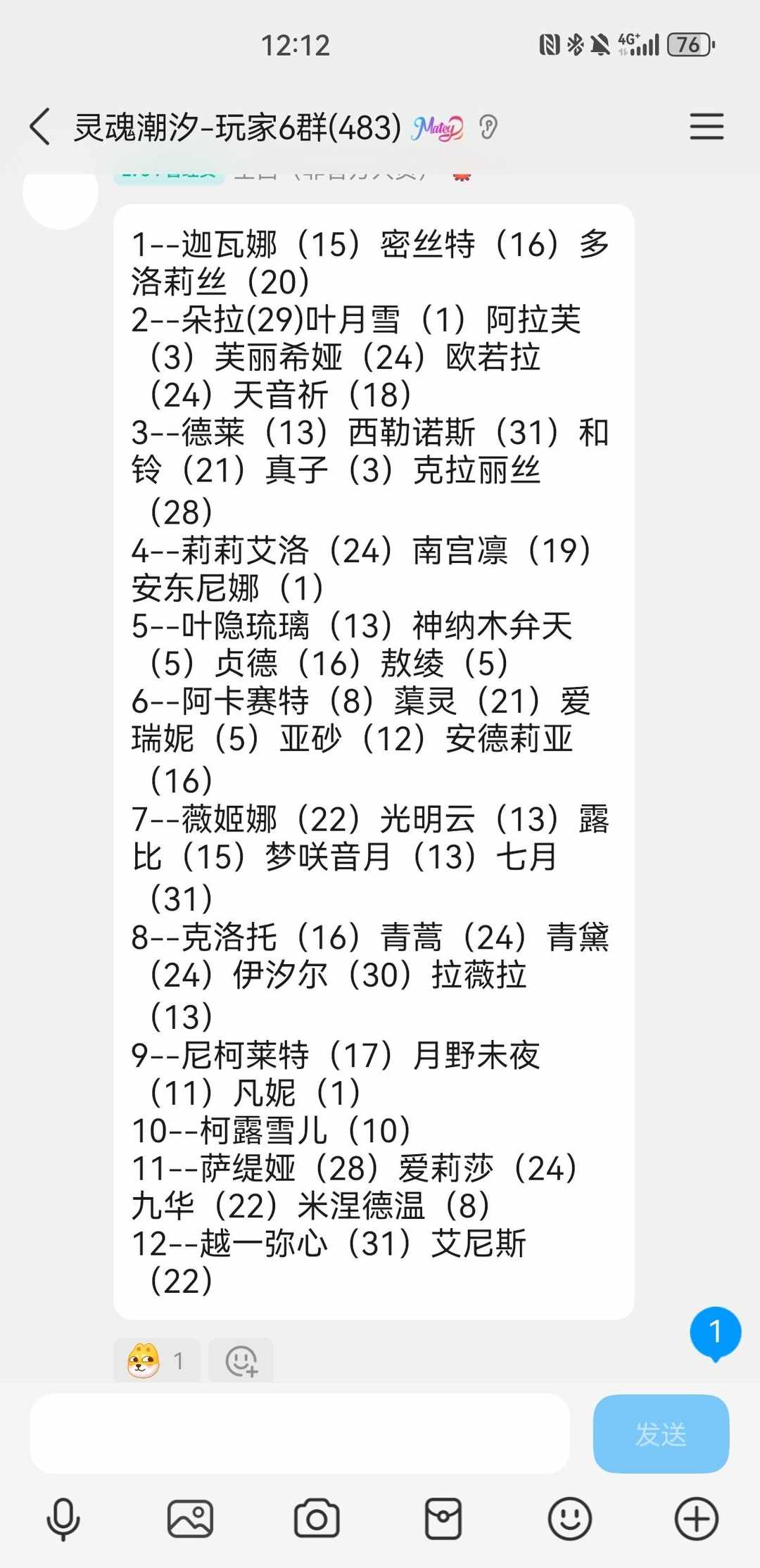Open more options with the plus icon
The height and width of the screenshot is (1568, 760).
click(696, 1519)
